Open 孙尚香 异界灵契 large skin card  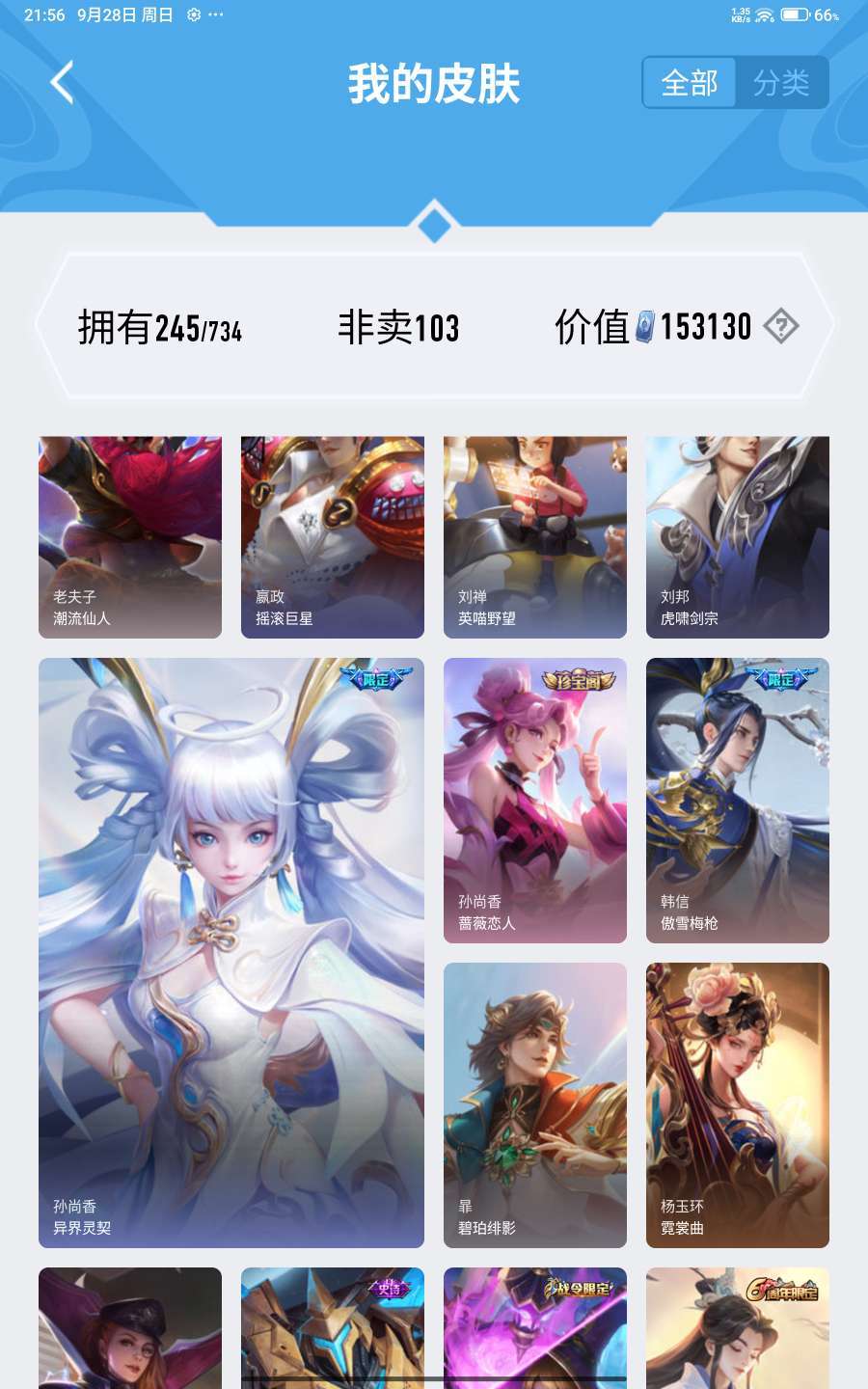tap(231, 952)
